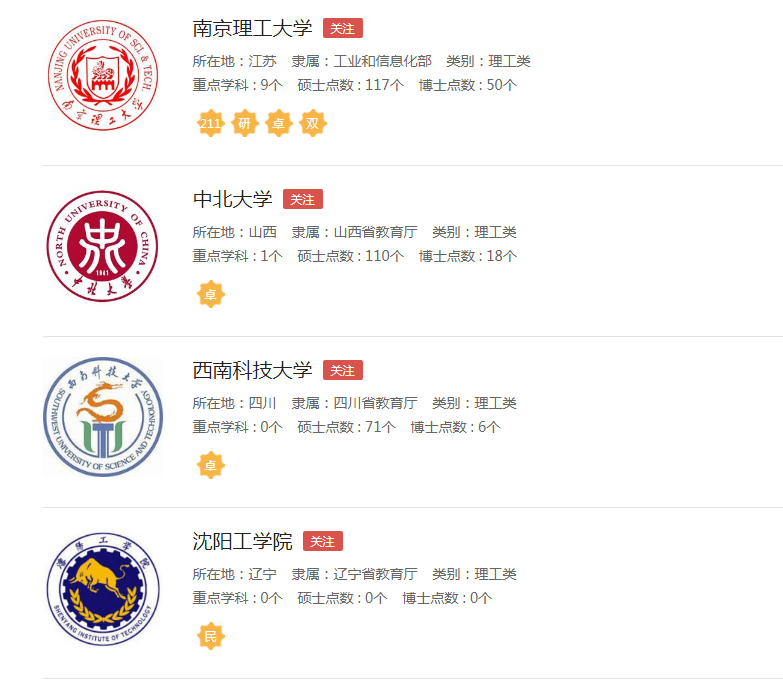The width and height of the screenshot is (783, 700).
Task: Open the 西南科技大学 university page
Action: (x=252, y=370)
